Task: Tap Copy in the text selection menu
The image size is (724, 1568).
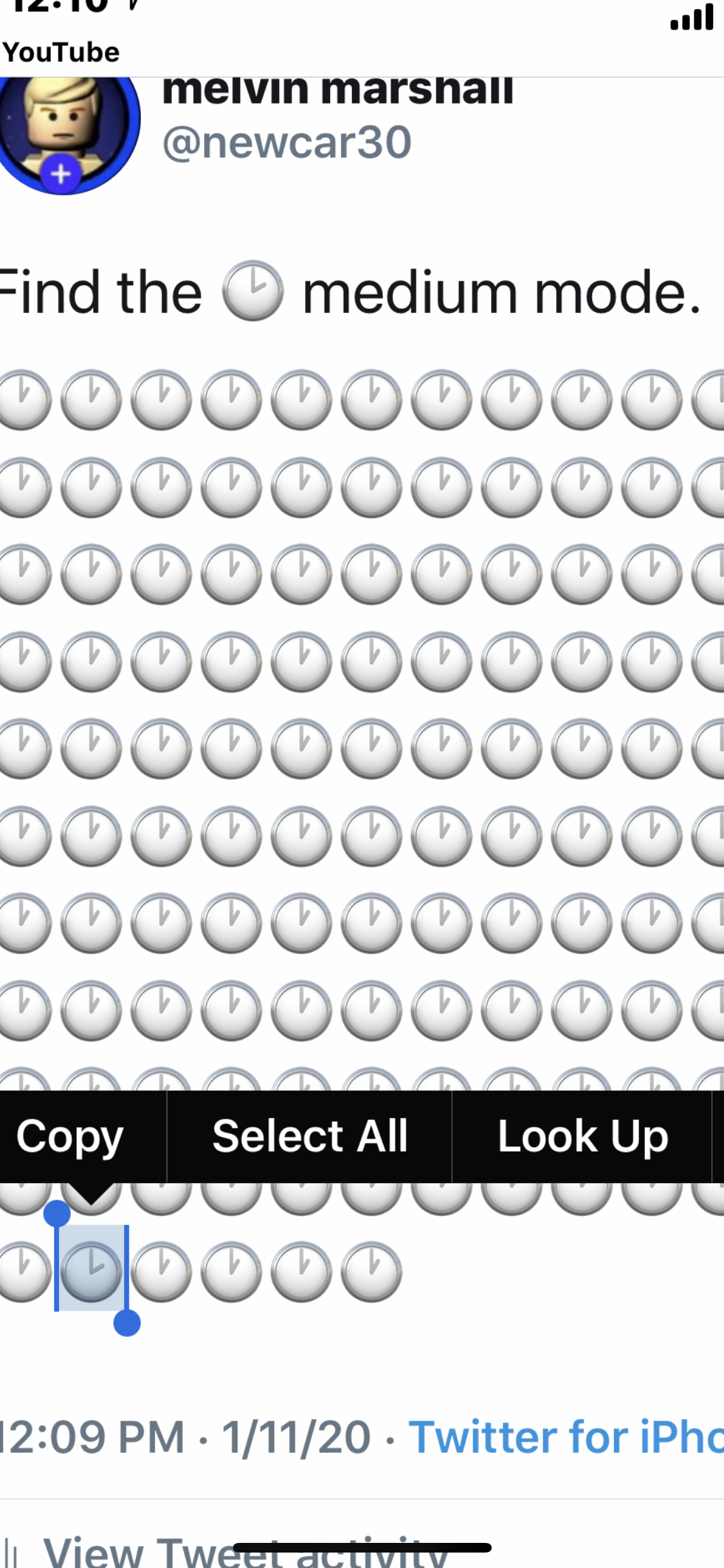Action: click(70, 1137)
